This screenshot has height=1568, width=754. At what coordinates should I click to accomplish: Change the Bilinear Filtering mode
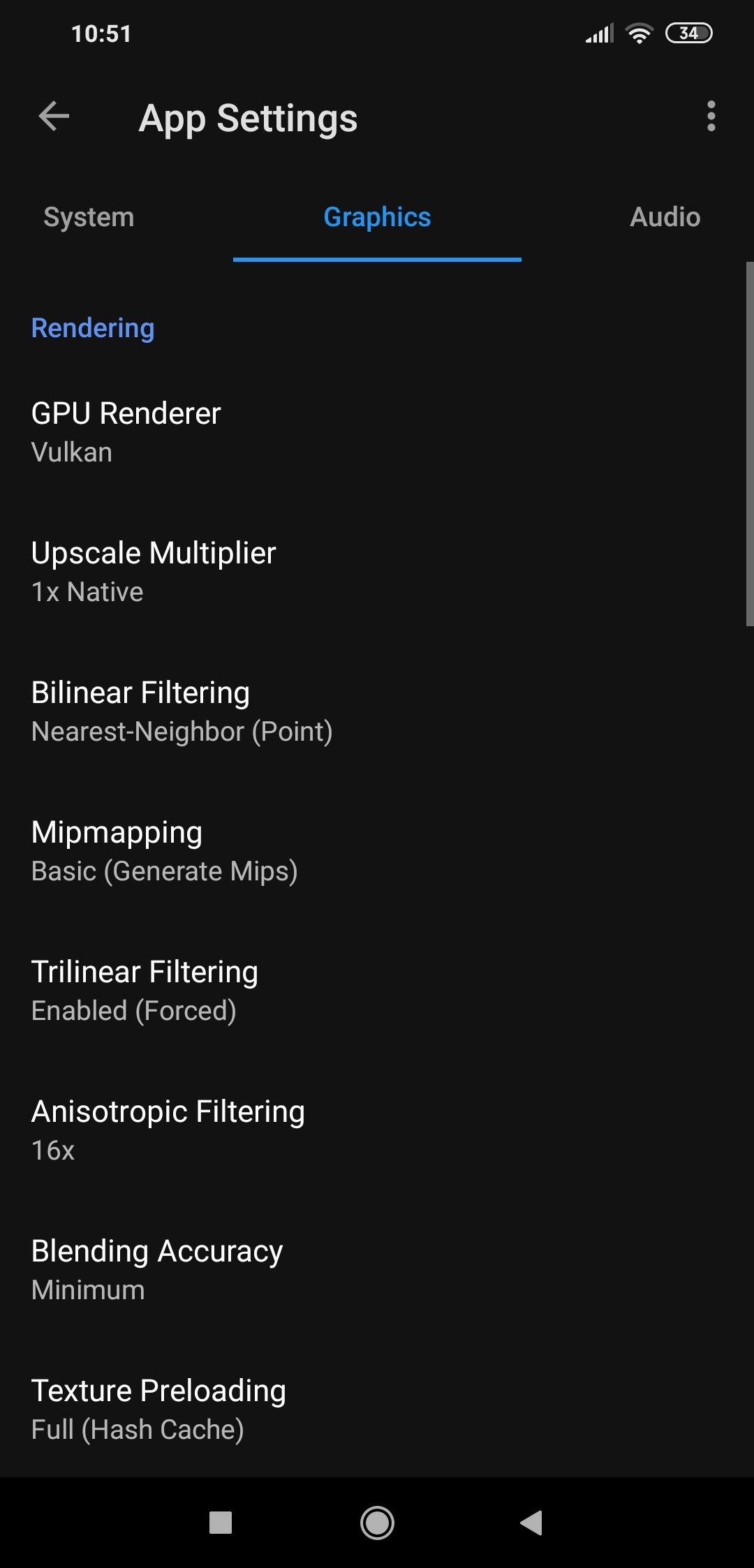point(377,711)
